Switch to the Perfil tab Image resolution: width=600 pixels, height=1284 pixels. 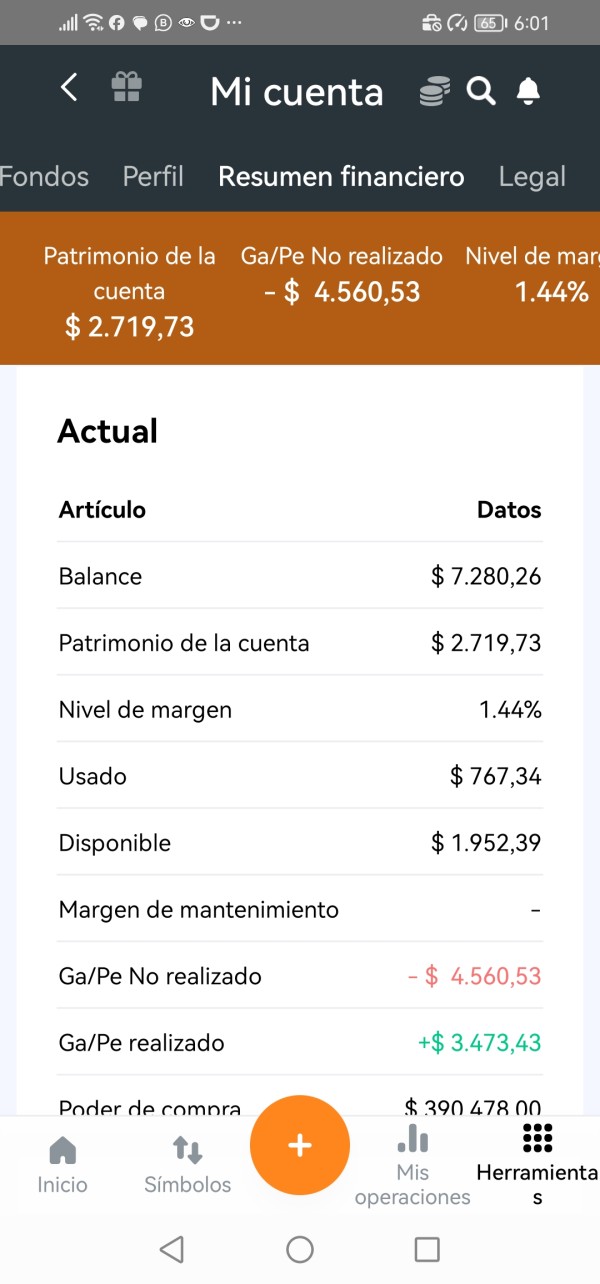(x=153, y=177)
